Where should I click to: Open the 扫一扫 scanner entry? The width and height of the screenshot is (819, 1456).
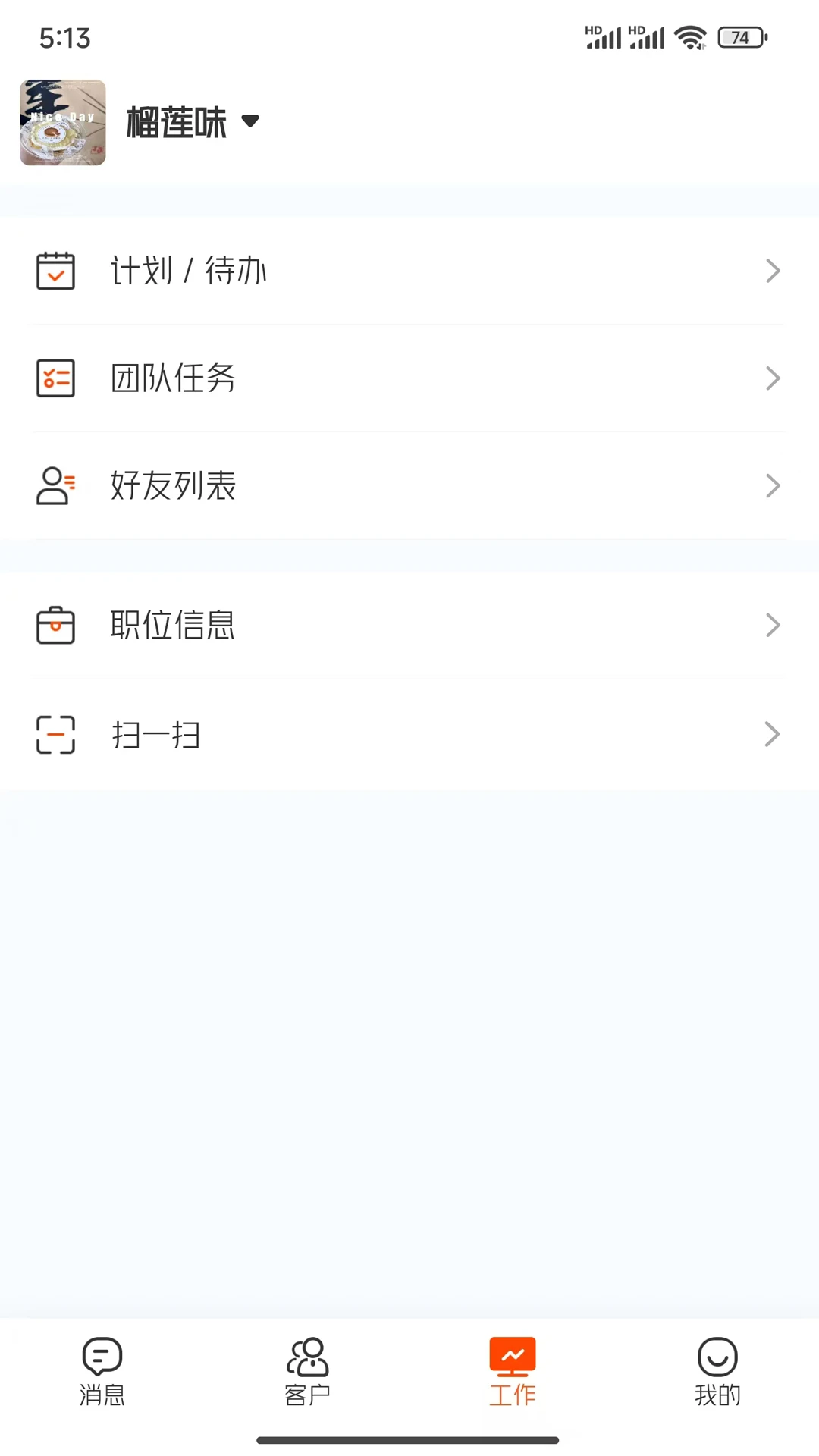(x=409, y=734)
